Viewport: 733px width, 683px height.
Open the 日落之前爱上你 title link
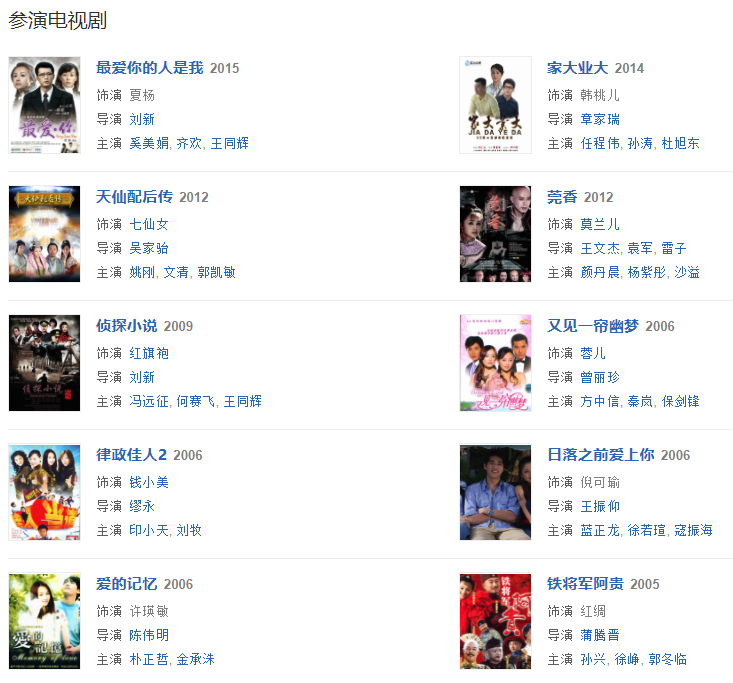click(x=600, y=455)
